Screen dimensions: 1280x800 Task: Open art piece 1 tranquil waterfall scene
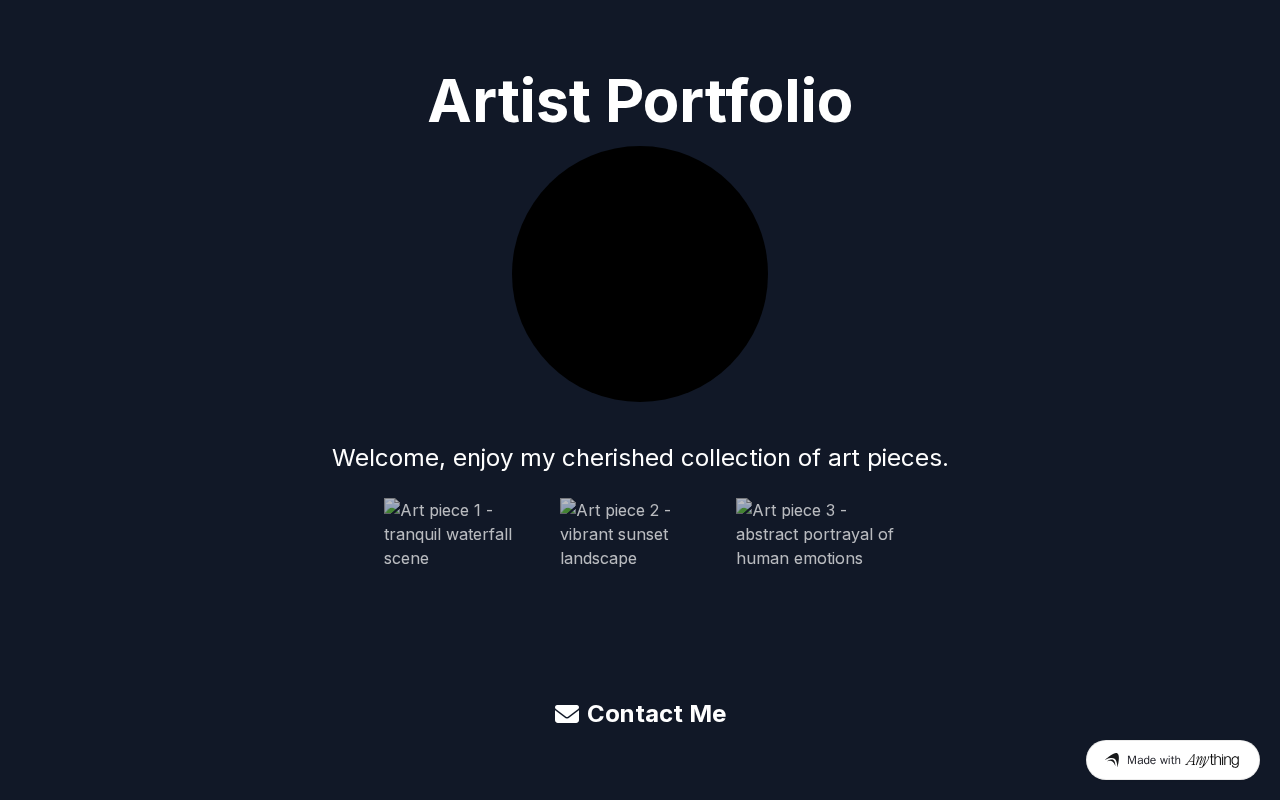tap(448, 534)
